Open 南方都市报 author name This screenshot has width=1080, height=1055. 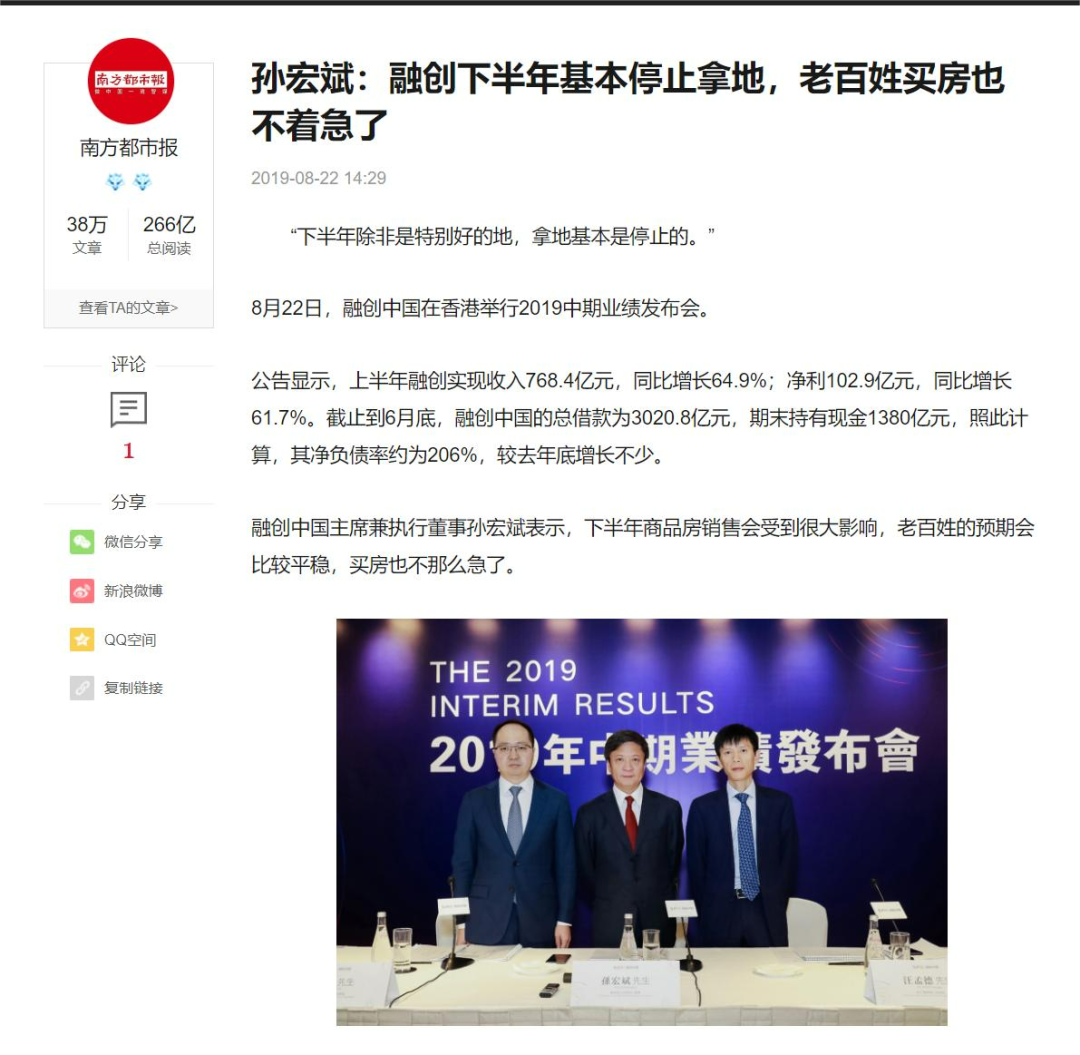point(129,148)
